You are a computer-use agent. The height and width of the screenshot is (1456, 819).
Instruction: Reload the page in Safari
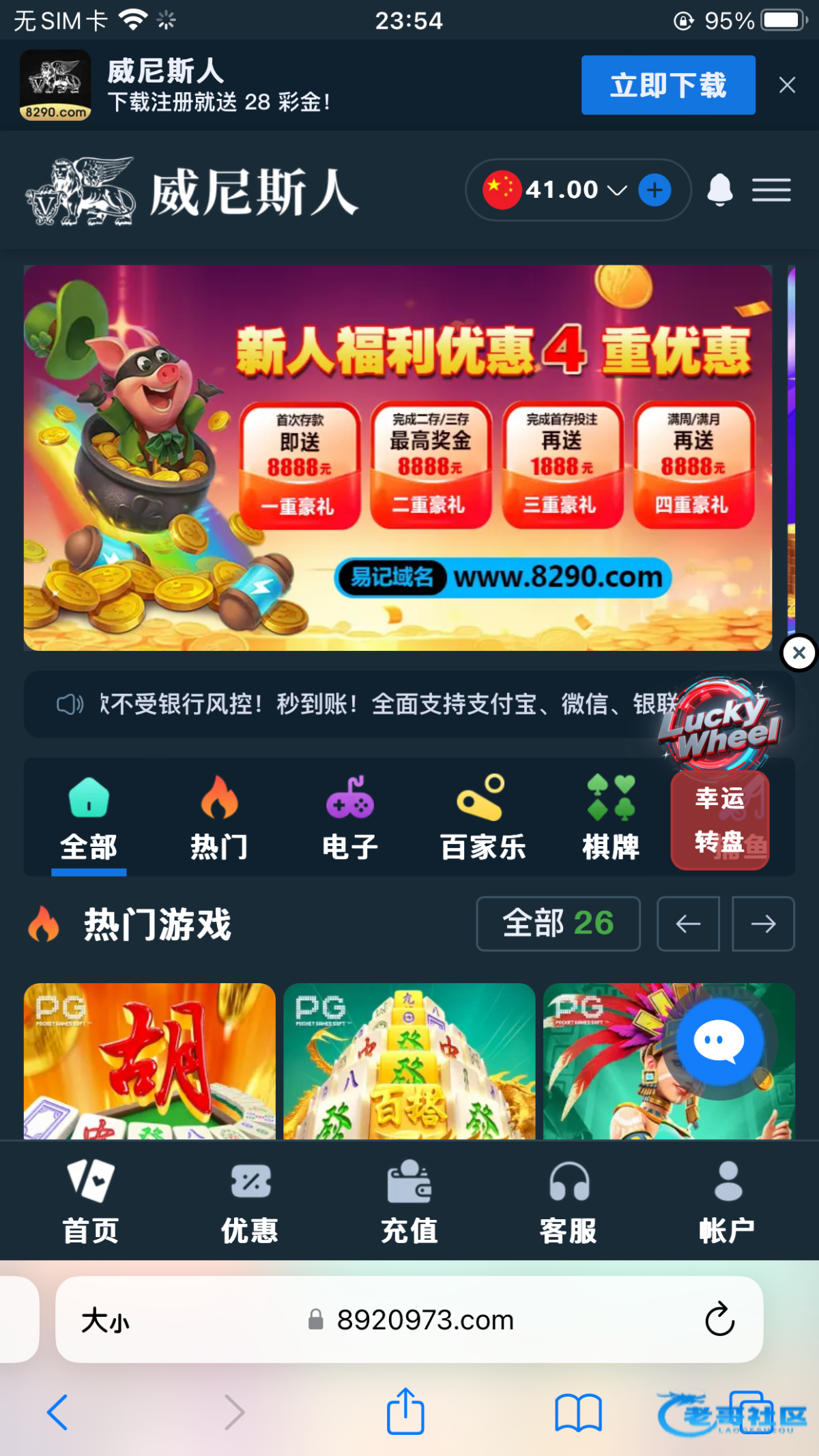pos(719,1320)
